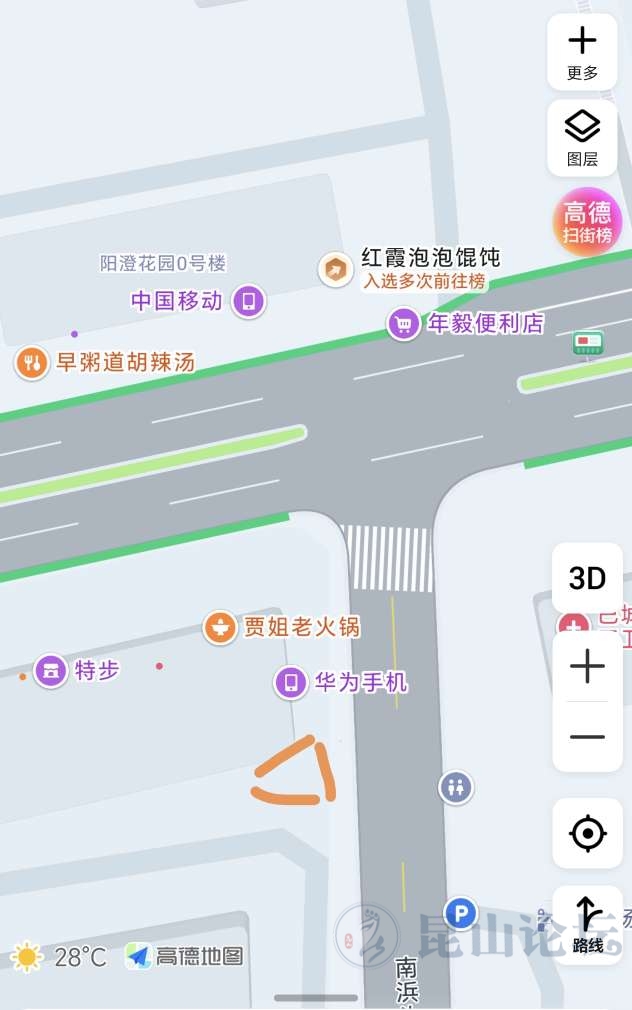632x1010 pixels.
Task: Open 路线 route planning
Action: [587, 925]
